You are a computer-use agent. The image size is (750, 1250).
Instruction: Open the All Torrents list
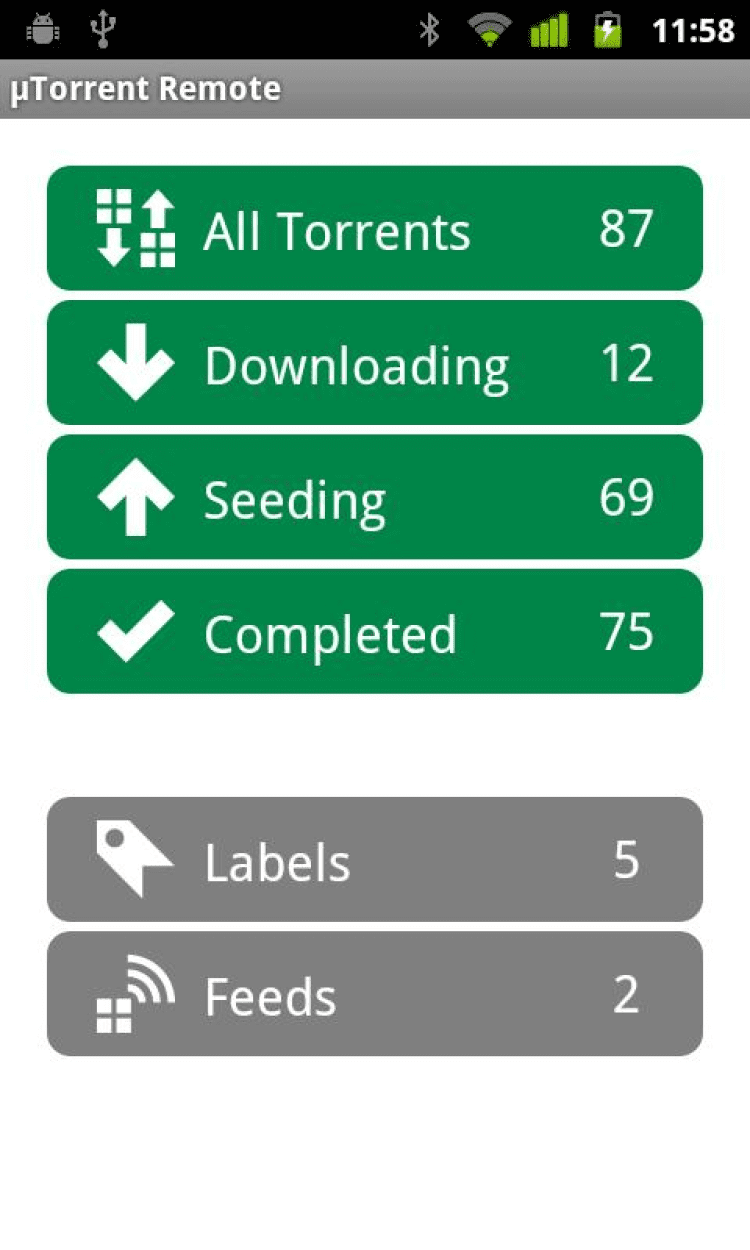pyautogui.click(x=374, y=229)
